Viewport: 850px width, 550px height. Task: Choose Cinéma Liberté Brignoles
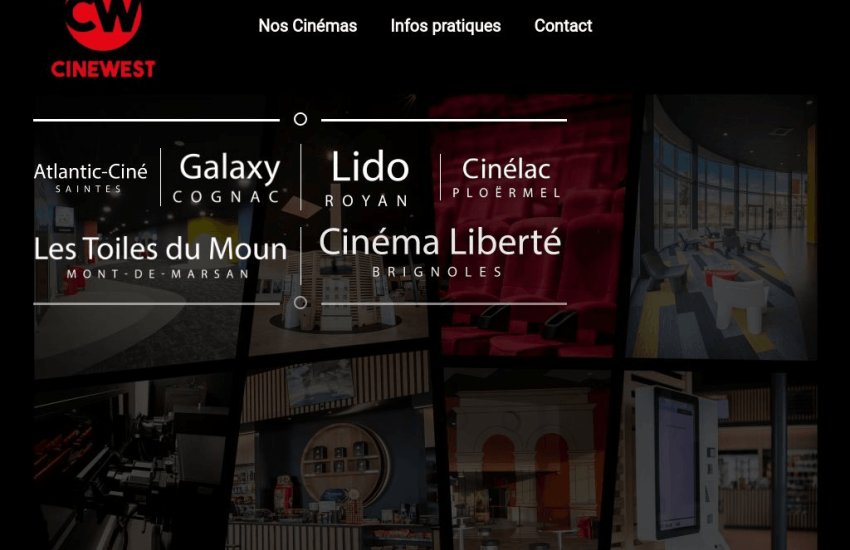pyautogui.click(x=439, y=252)
